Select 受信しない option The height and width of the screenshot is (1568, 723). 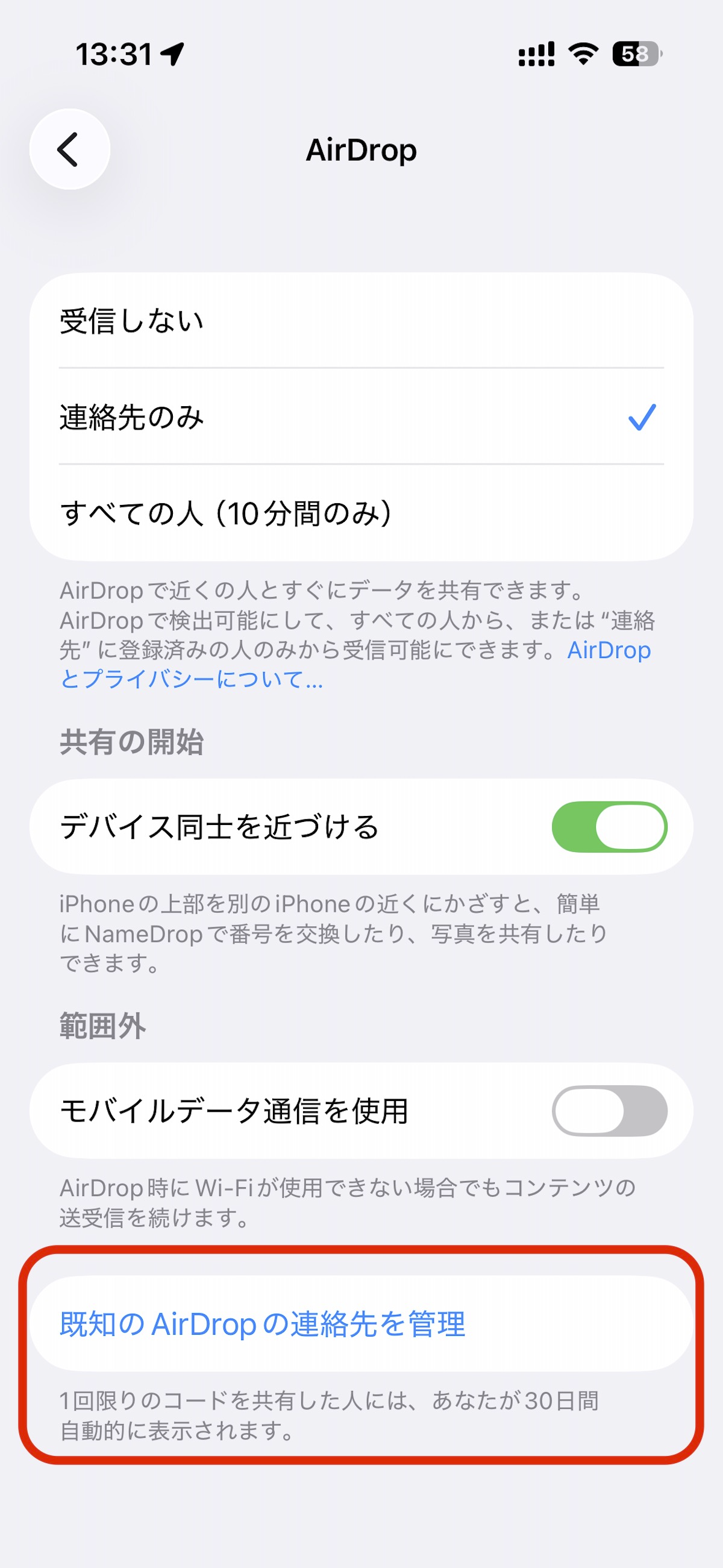tap(360, 321)
